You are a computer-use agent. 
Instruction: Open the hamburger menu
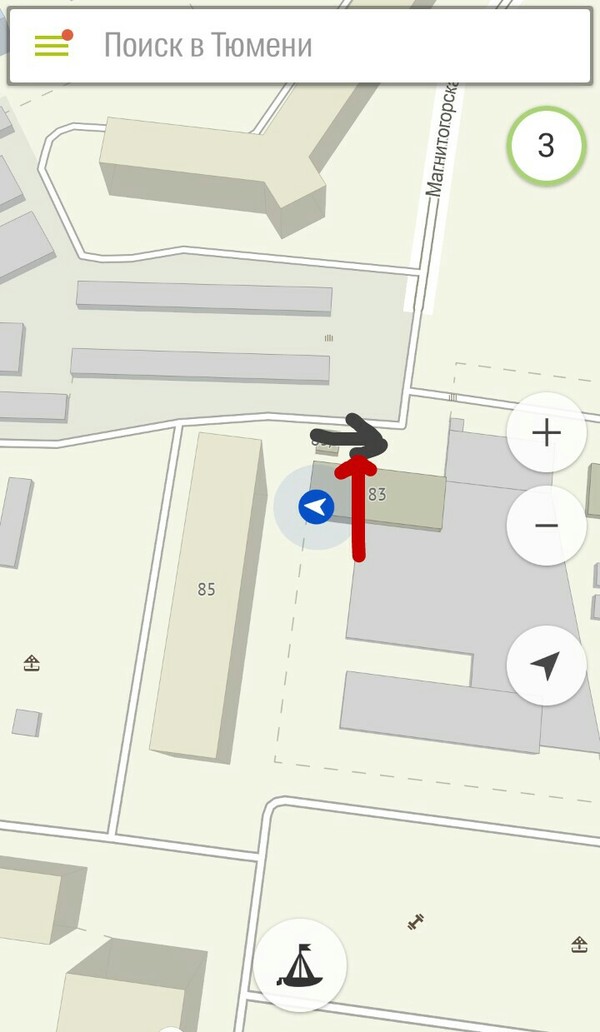(51, 45)
